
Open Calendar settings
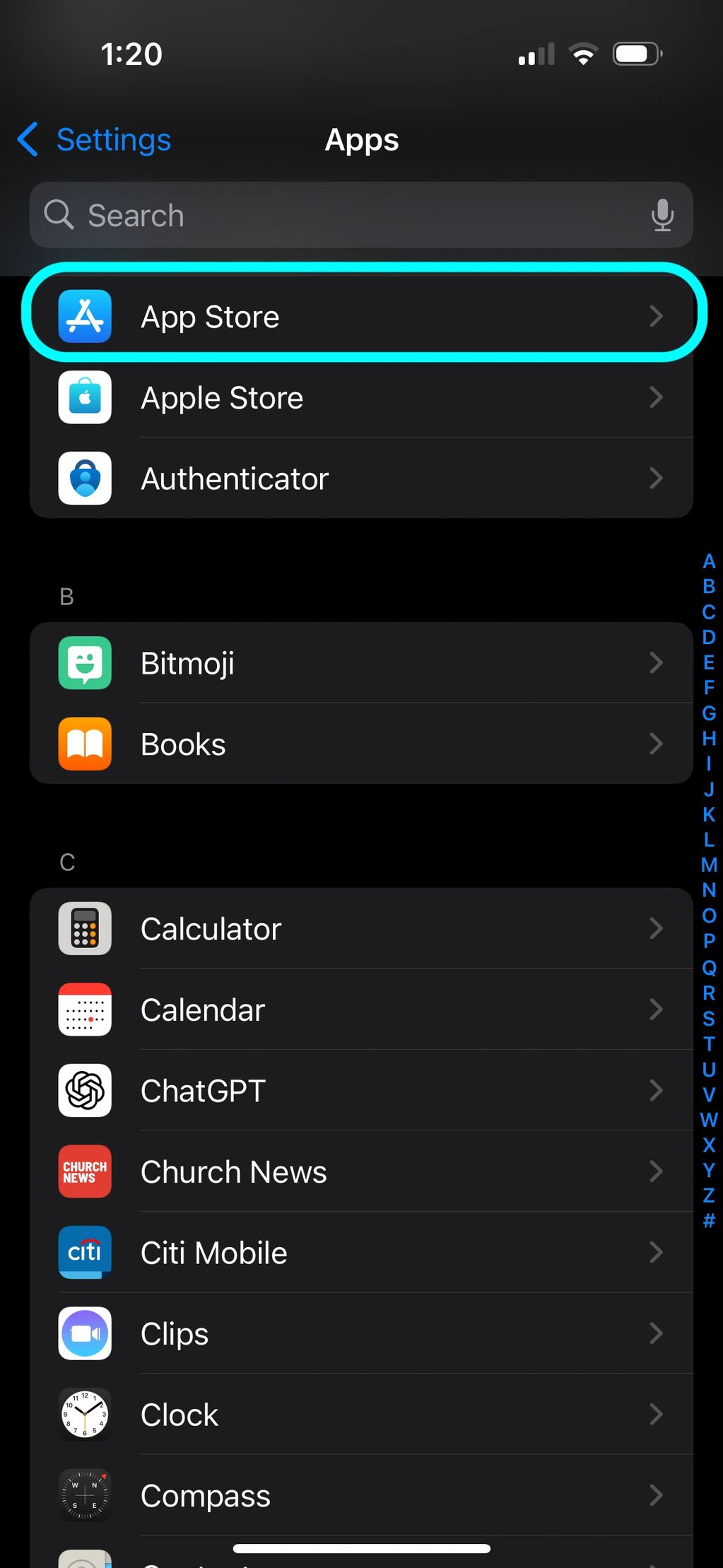coord(361,1010)
